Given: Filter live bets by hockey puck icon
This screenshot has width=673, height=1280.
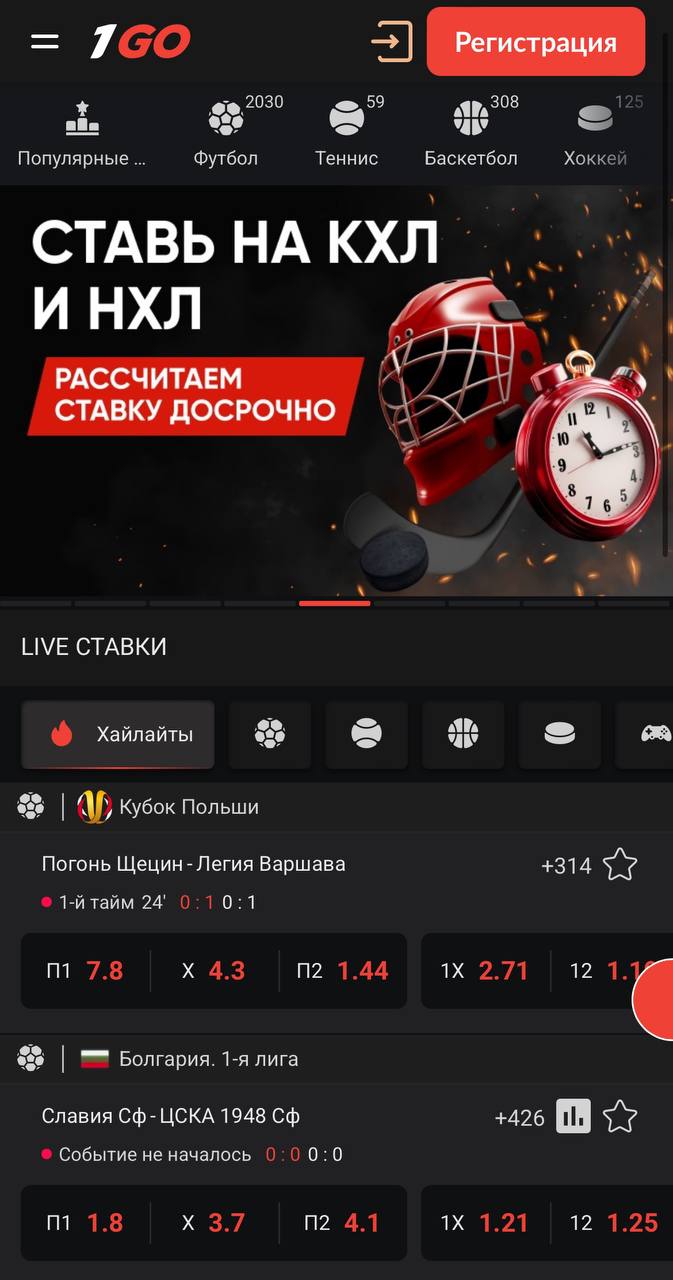Looking at the screenshot, I should coord(560,735).
